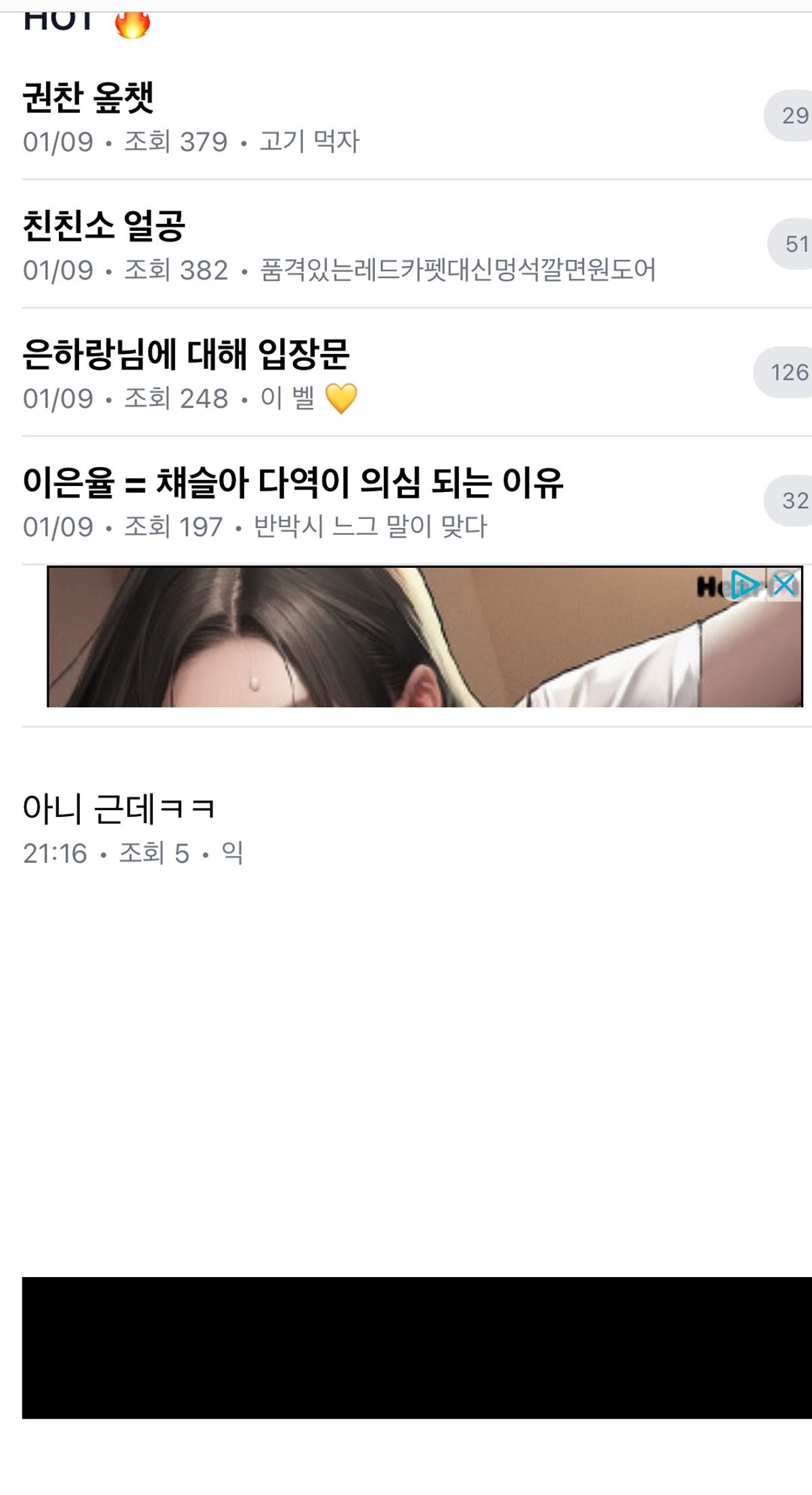
Task: Open the post 권찬 욮챗
Action: [89, 99]
